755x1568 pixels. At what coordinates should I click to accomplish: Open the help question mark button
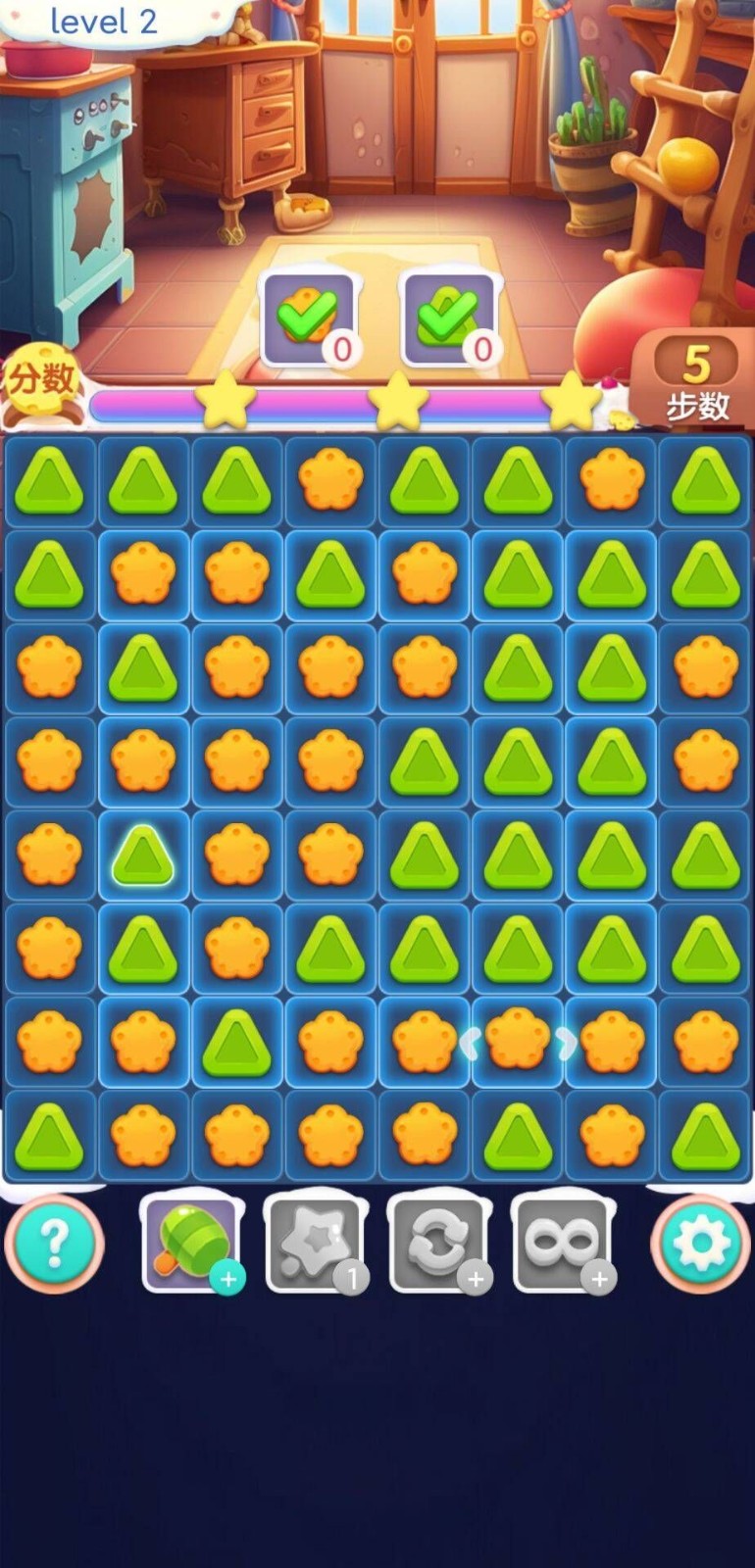[x=54, y=1244]
